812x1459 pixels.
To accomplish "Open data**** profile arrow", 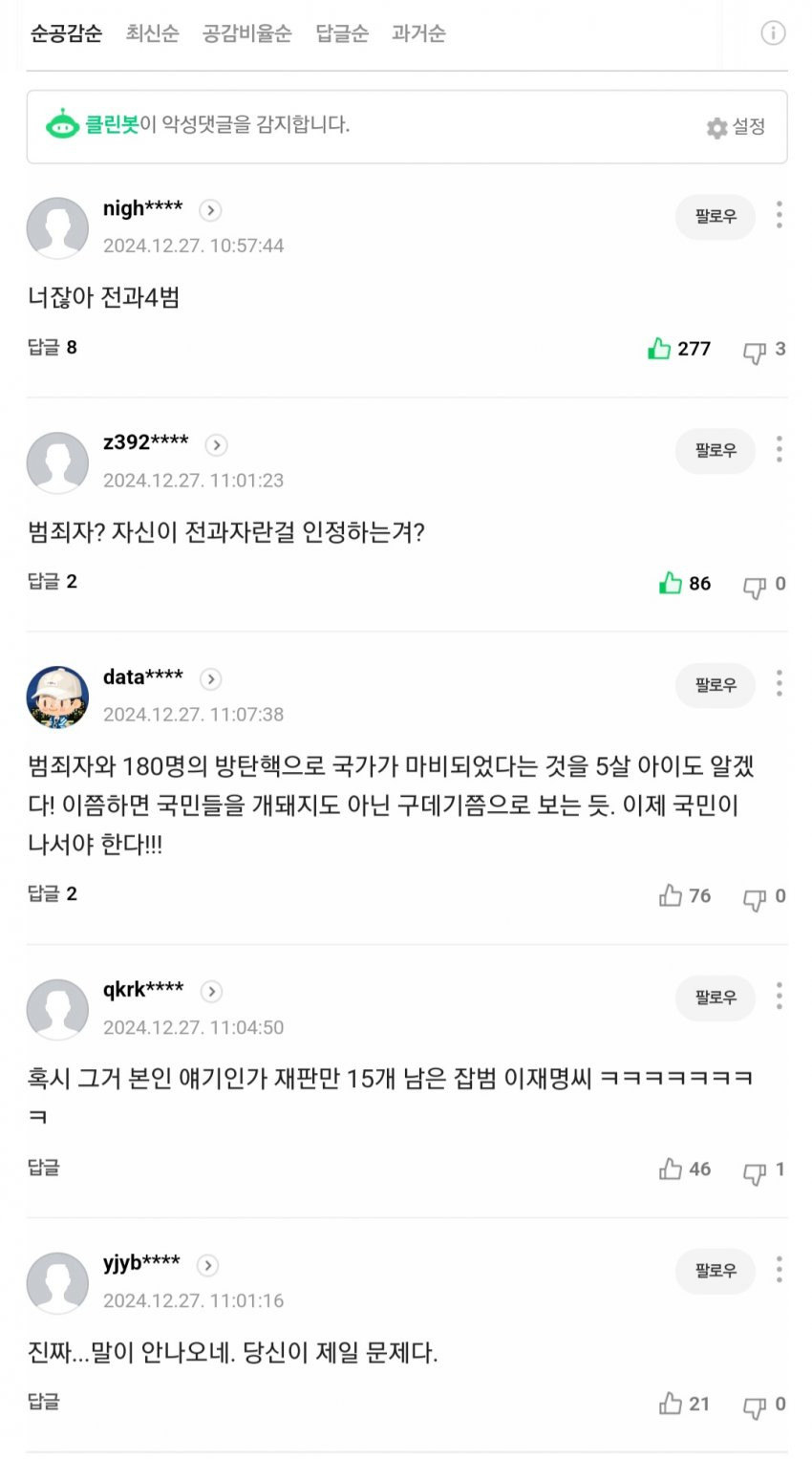I will pos(210,678).
